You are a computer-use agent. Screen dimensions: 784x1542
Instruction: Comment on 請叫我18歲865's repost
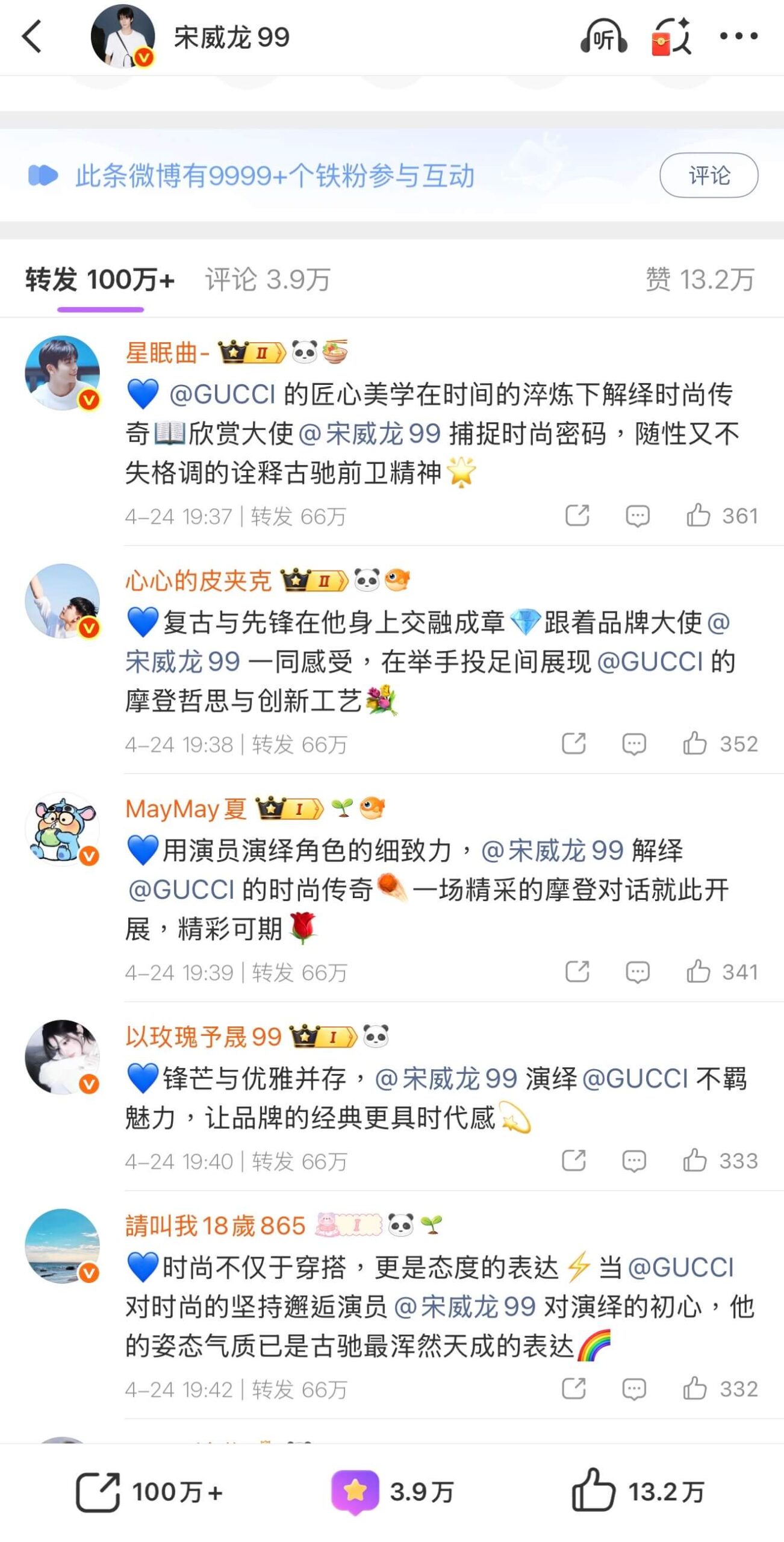(x=634, y=1389)
